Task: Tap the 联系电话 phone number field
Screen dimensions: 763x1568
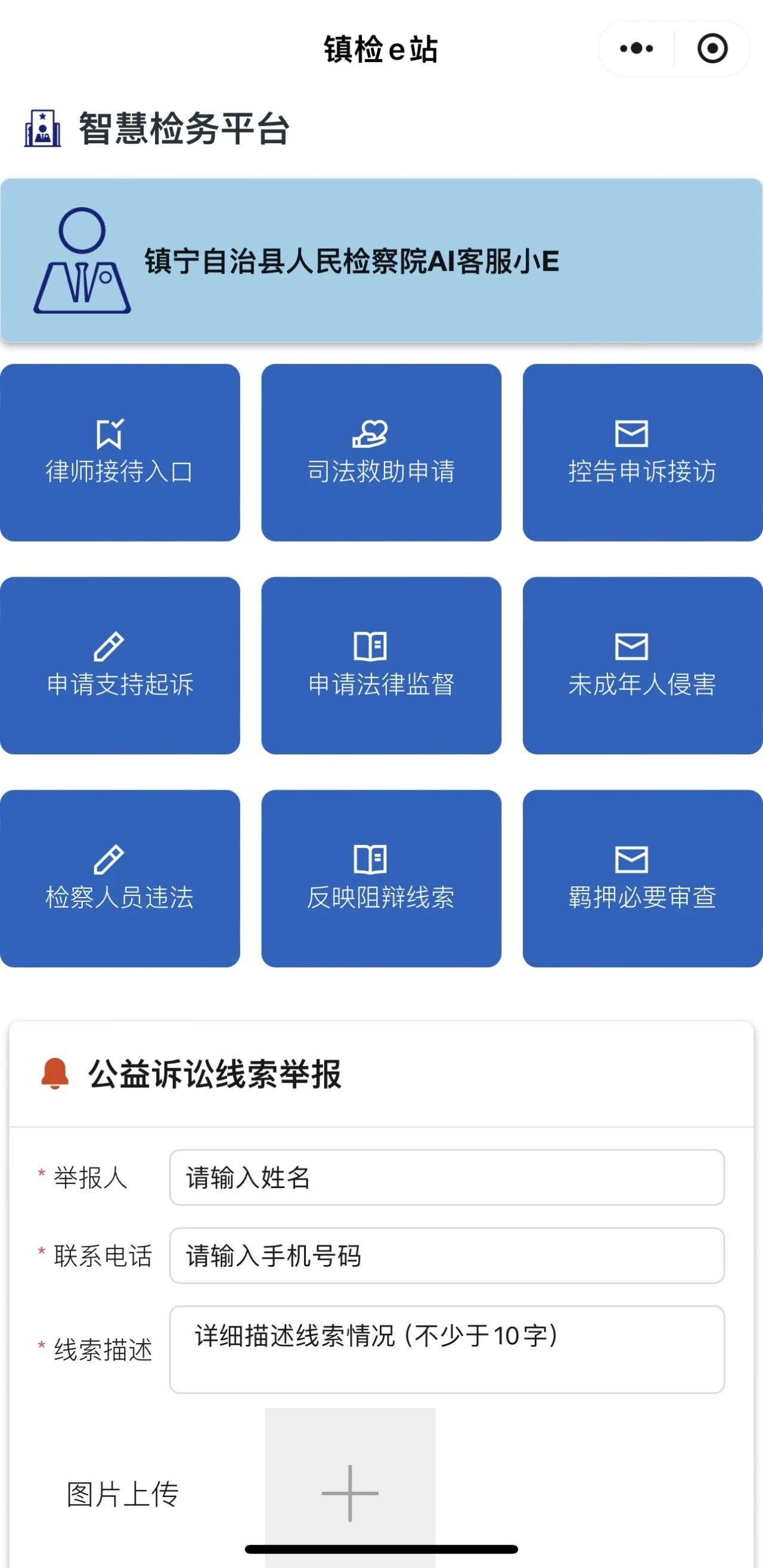Action: pyautogui.click(x=446, y=1255)
